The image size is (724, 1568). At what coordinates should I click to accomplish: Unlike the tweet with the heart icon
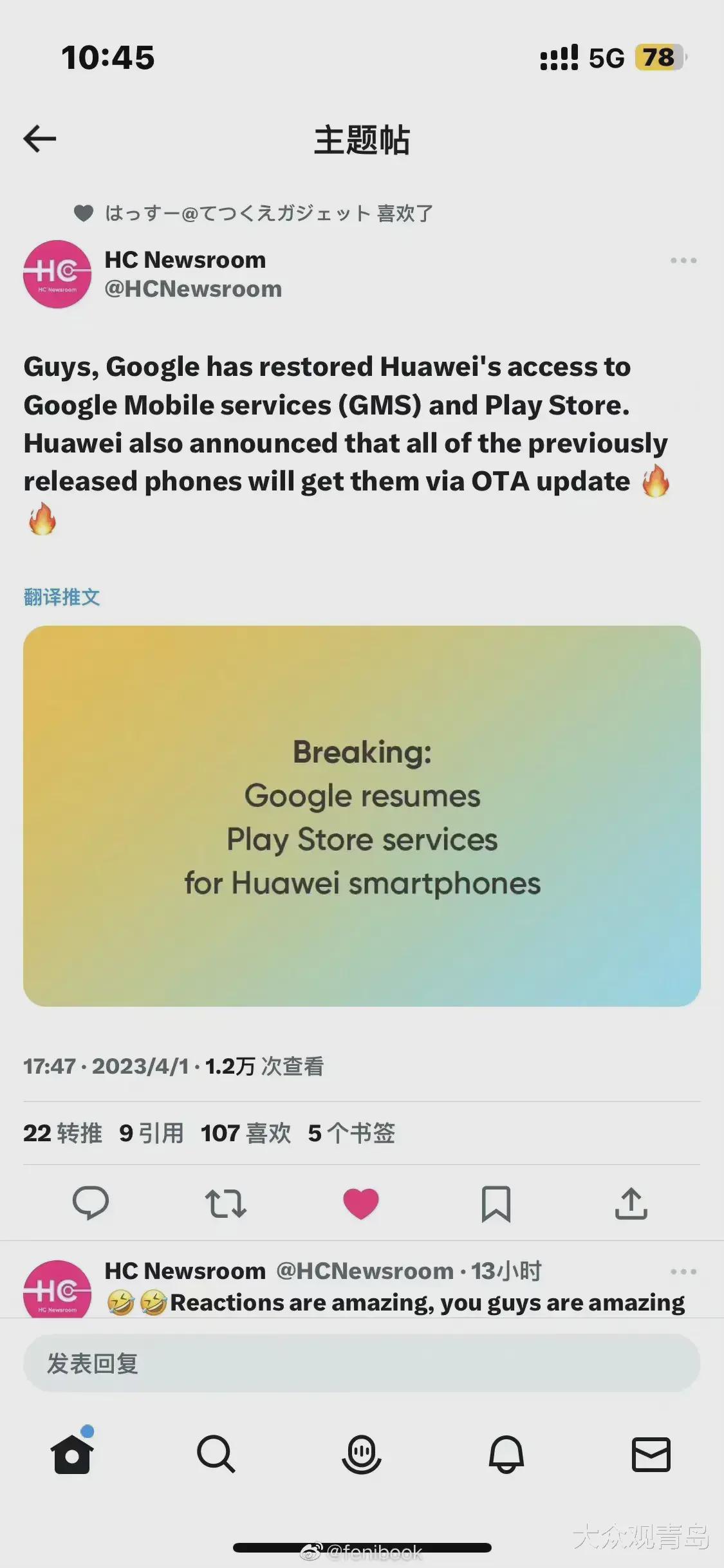tap(361, 1203)
